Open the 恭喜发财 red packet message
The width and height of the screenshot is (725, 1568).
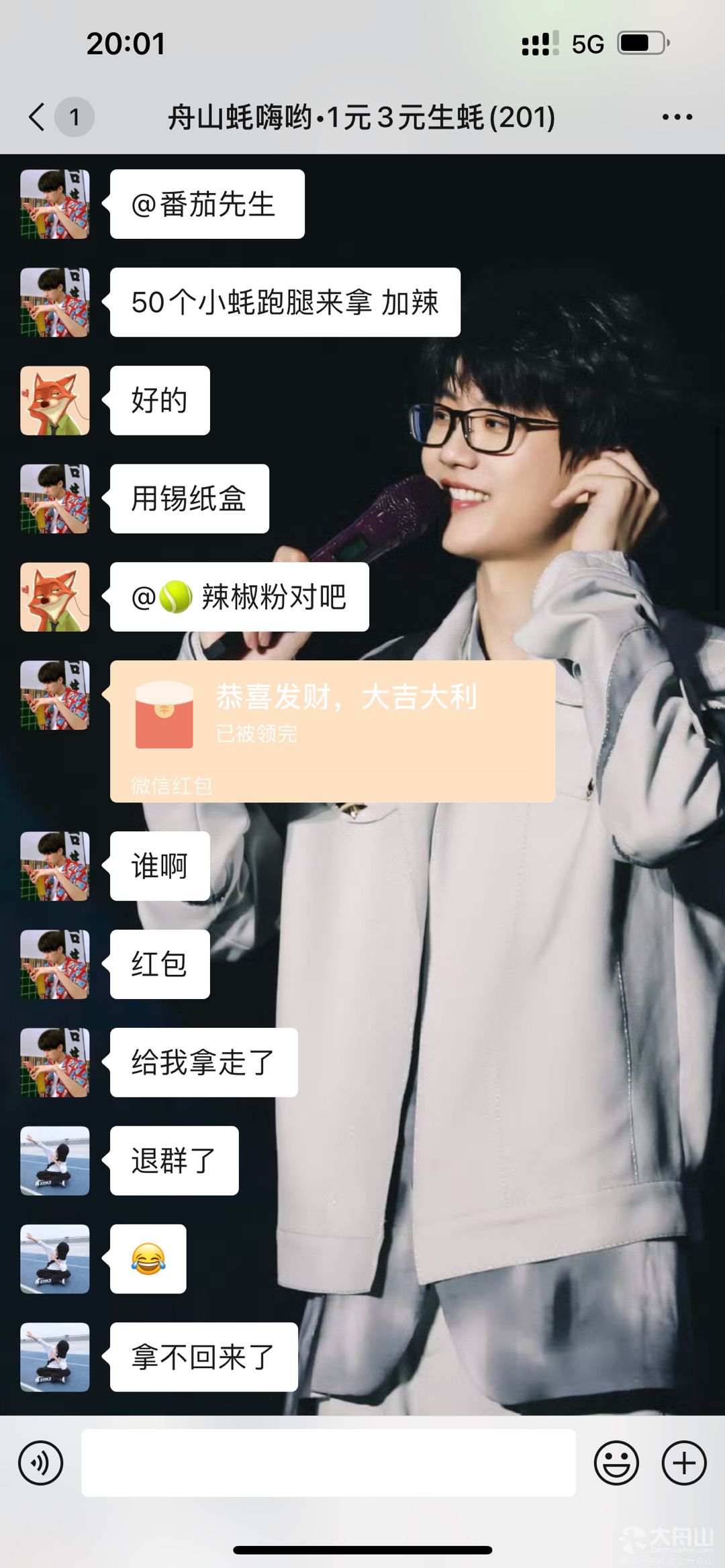(x=332, y=731)
